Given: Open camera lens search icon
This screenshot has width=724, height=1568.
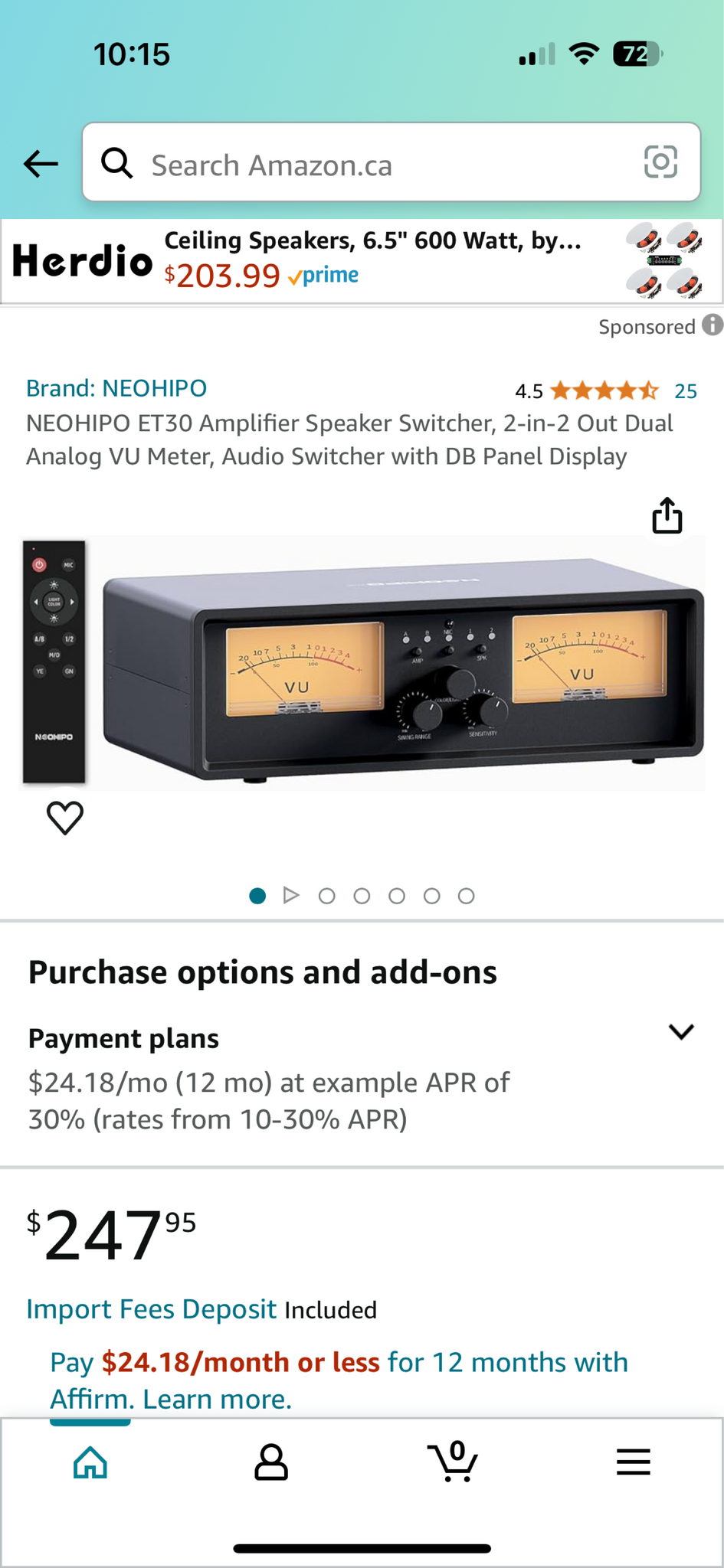Looking at the screenshot, I should pyautogui.click(x=660, y=162).
